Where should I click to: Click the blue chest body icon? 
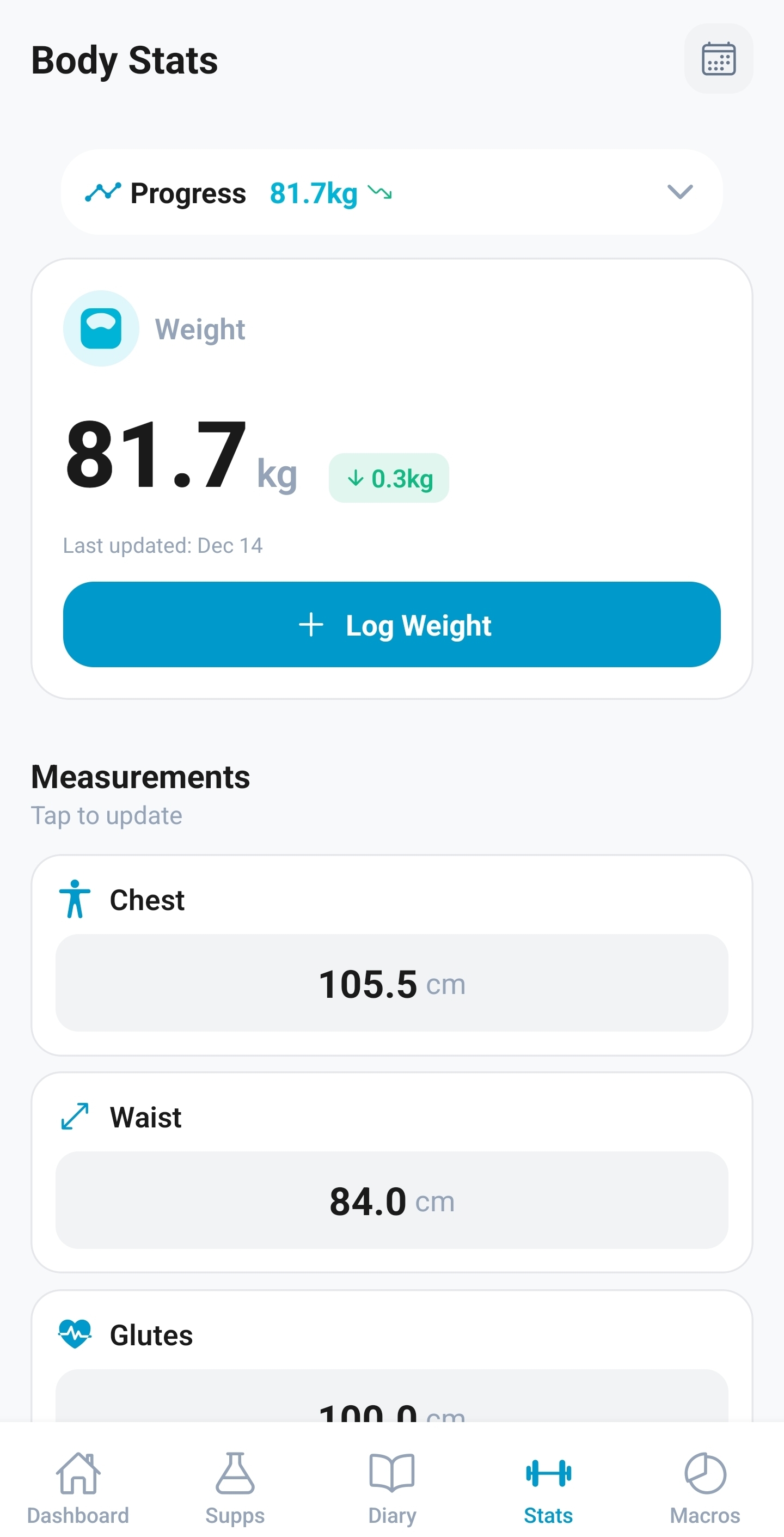pos(76,899)
